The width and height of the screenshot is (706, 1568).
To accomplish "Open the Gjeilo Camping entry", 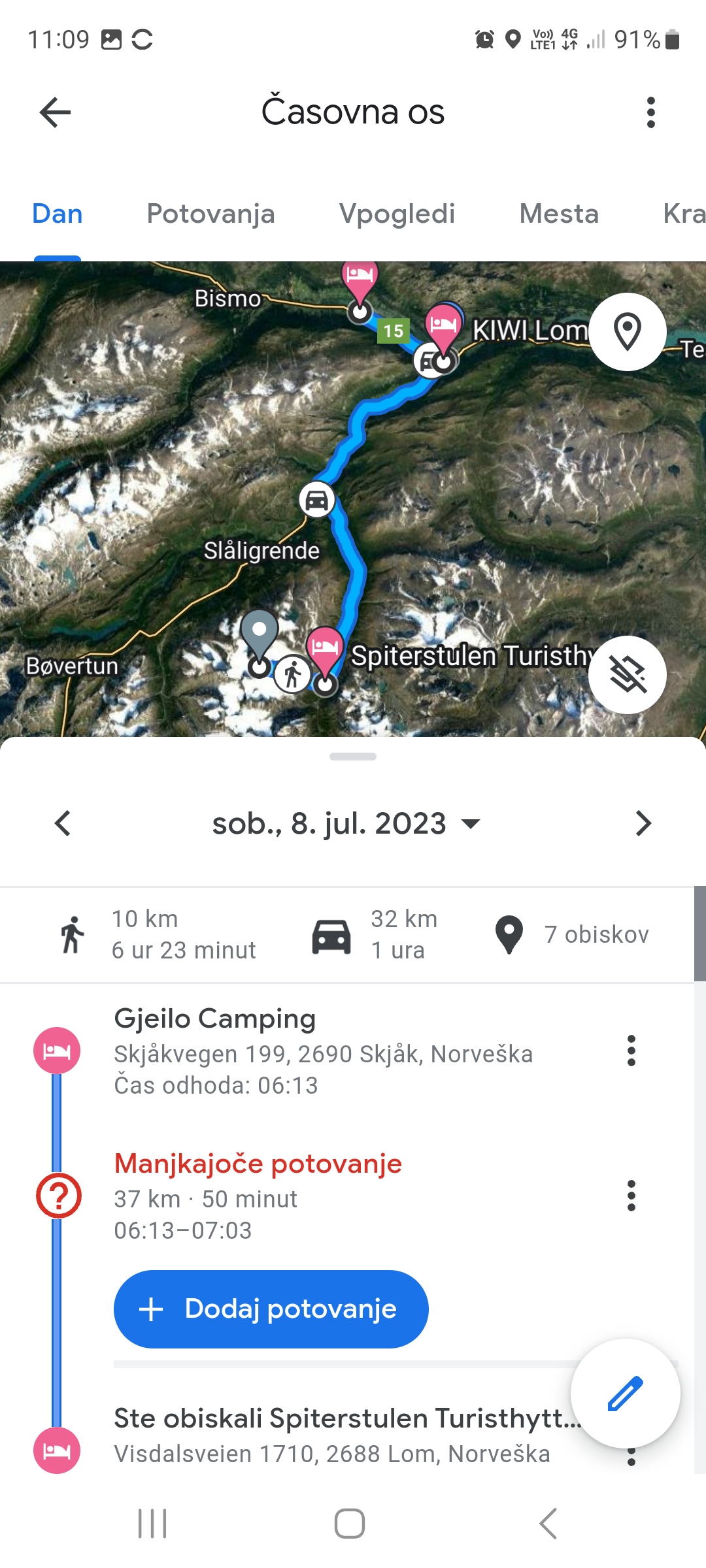I will [323, 1051].
